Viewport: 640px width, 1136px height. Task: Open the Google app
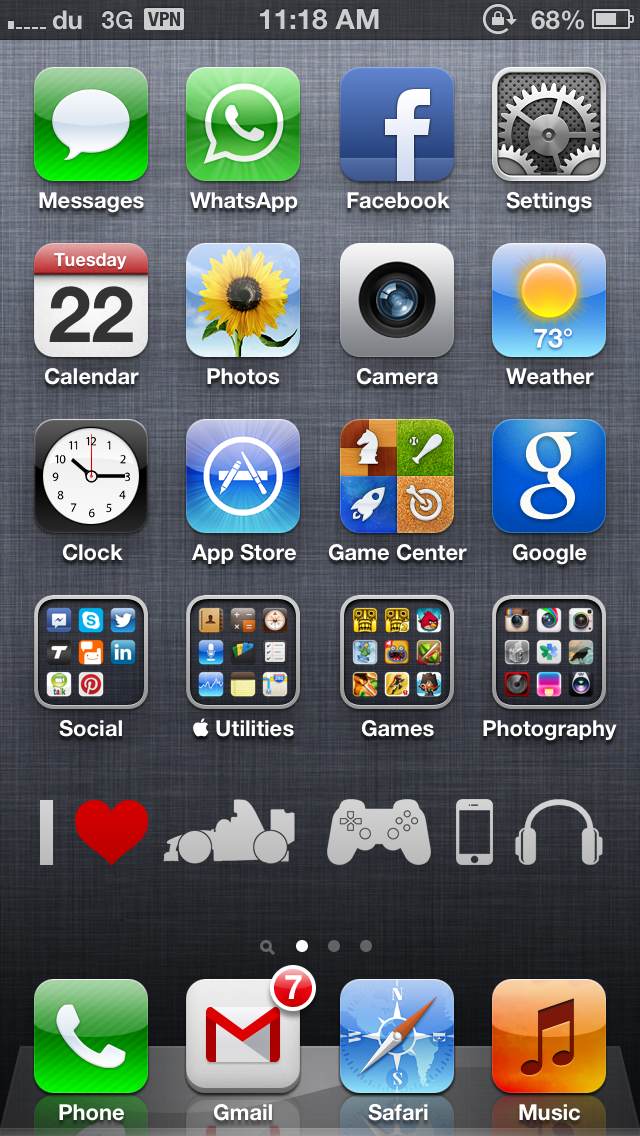click(x=549, y=476)
